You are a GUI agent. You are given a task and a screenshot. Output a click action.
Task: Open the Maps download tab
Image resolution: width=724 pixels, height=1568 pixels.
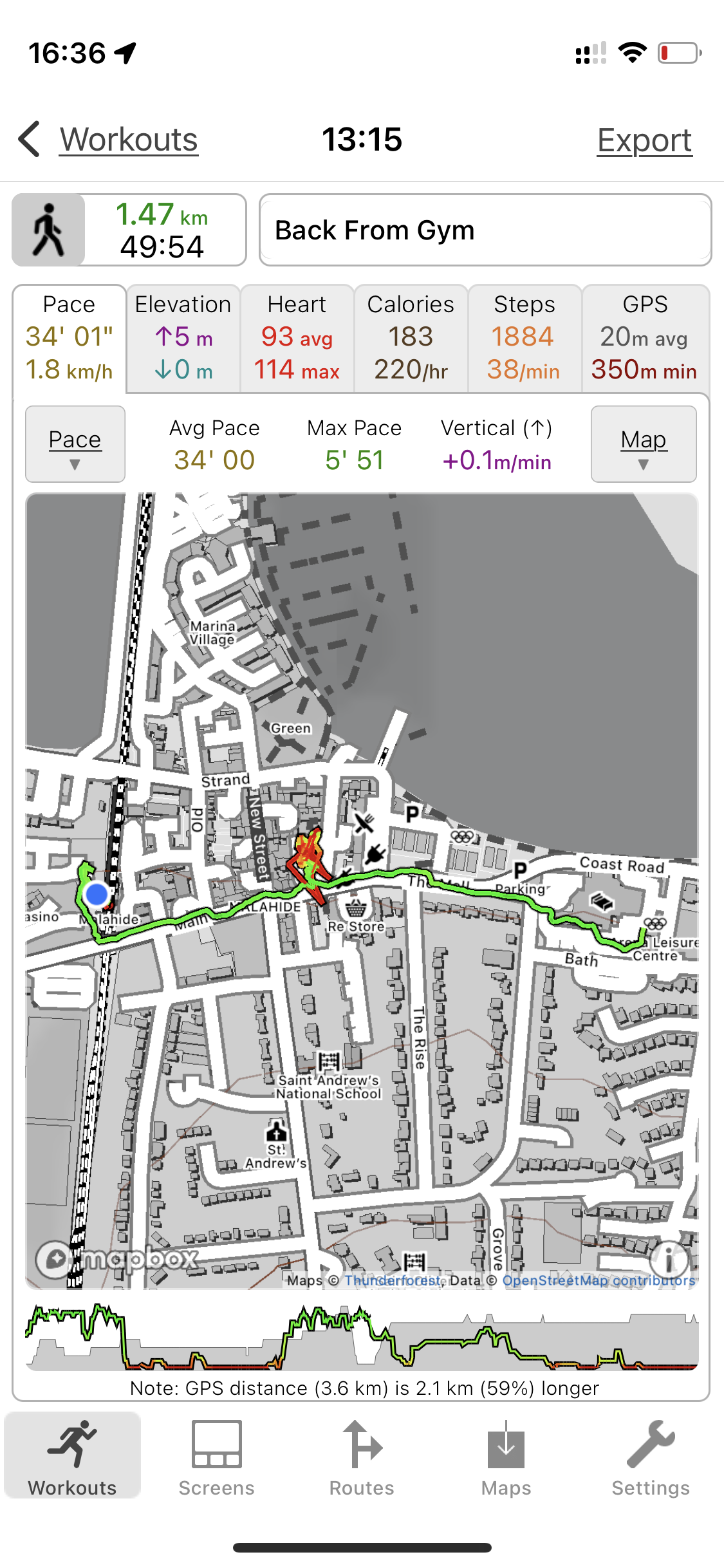(506, 1458)
